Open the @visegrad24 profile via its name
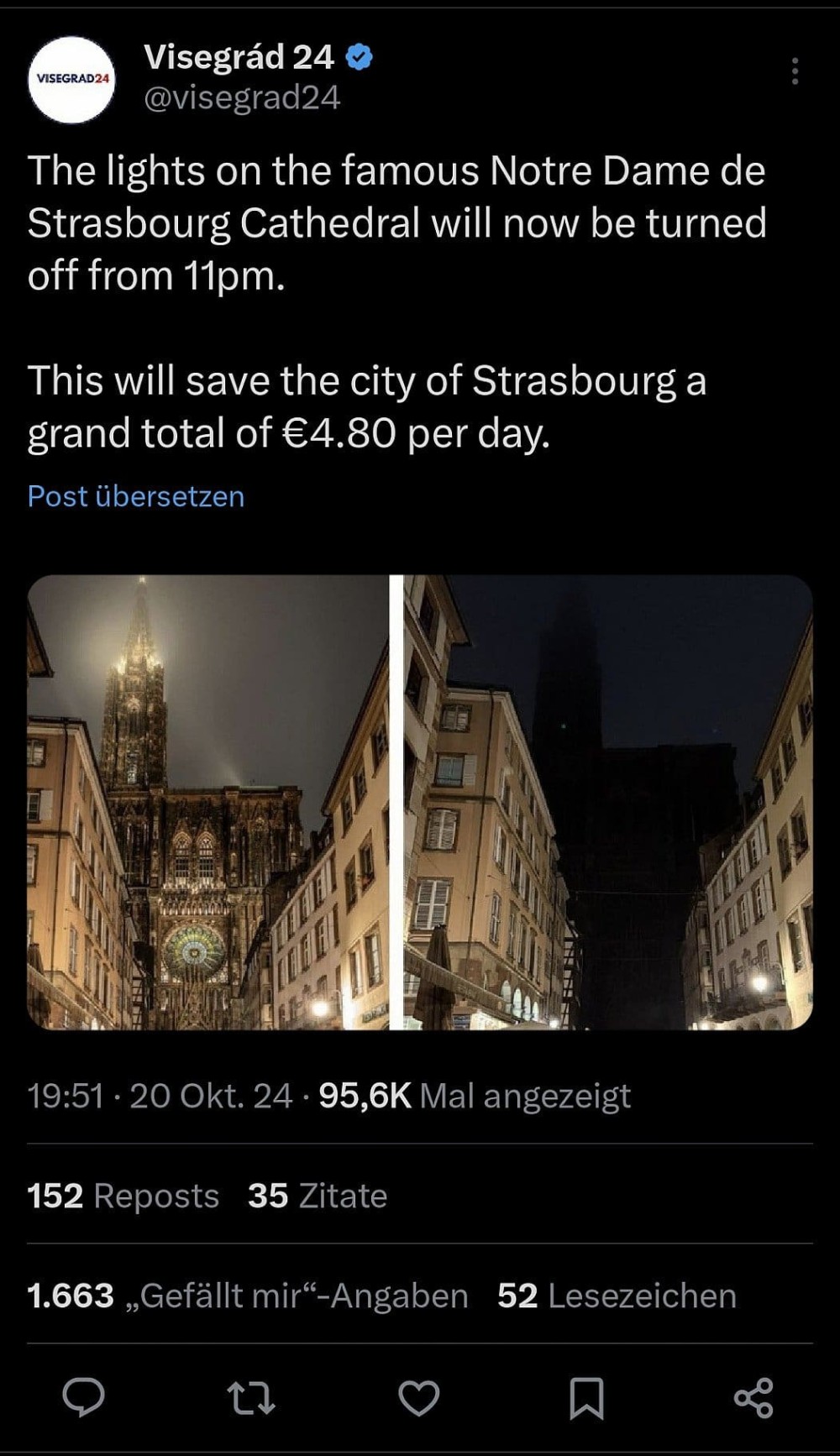The width and height of the screenshot is (840, 1456). tap(239, 57)
